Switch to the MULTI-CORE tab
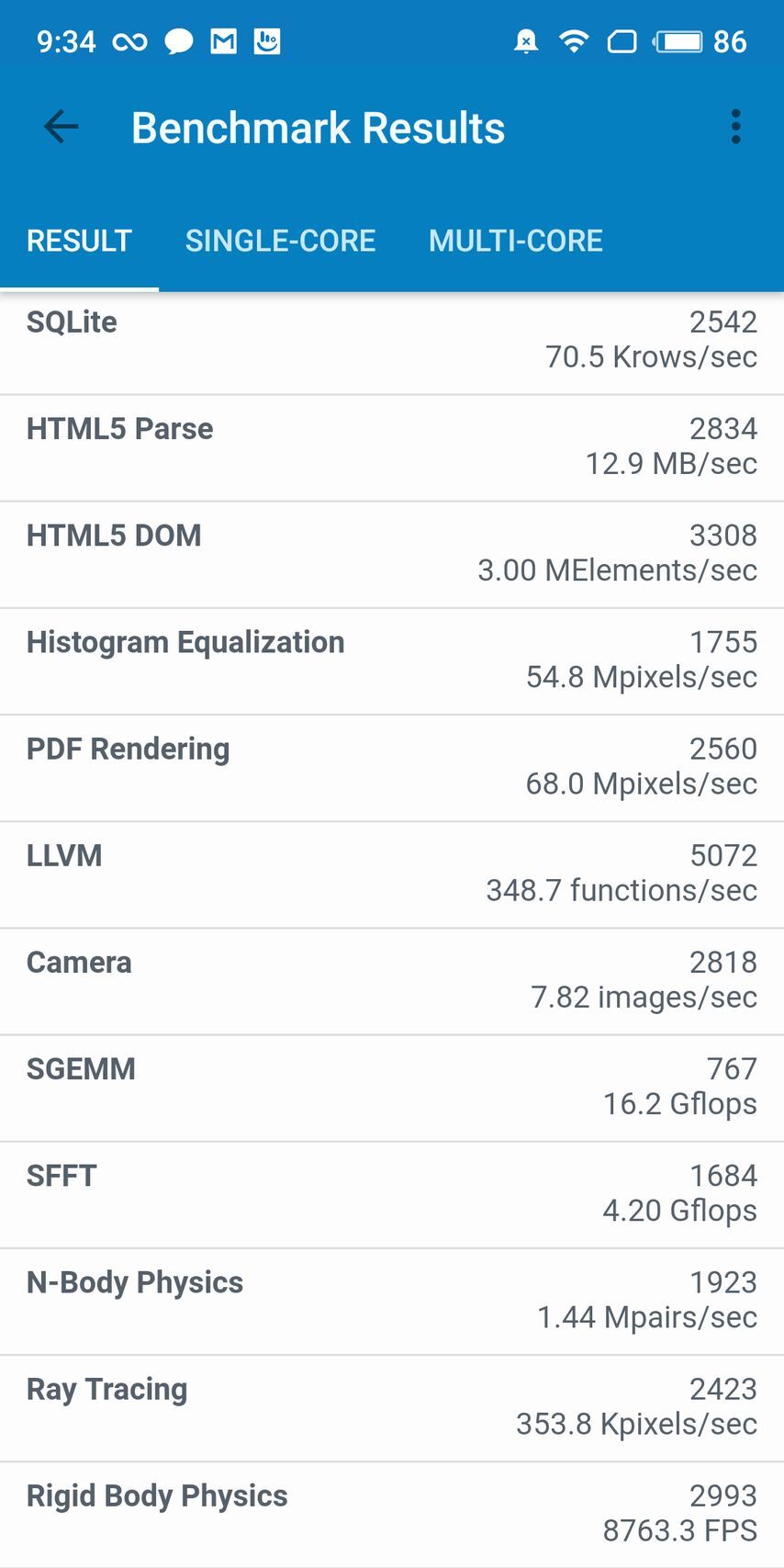784x1568 pixels. (x=516, y=241)
